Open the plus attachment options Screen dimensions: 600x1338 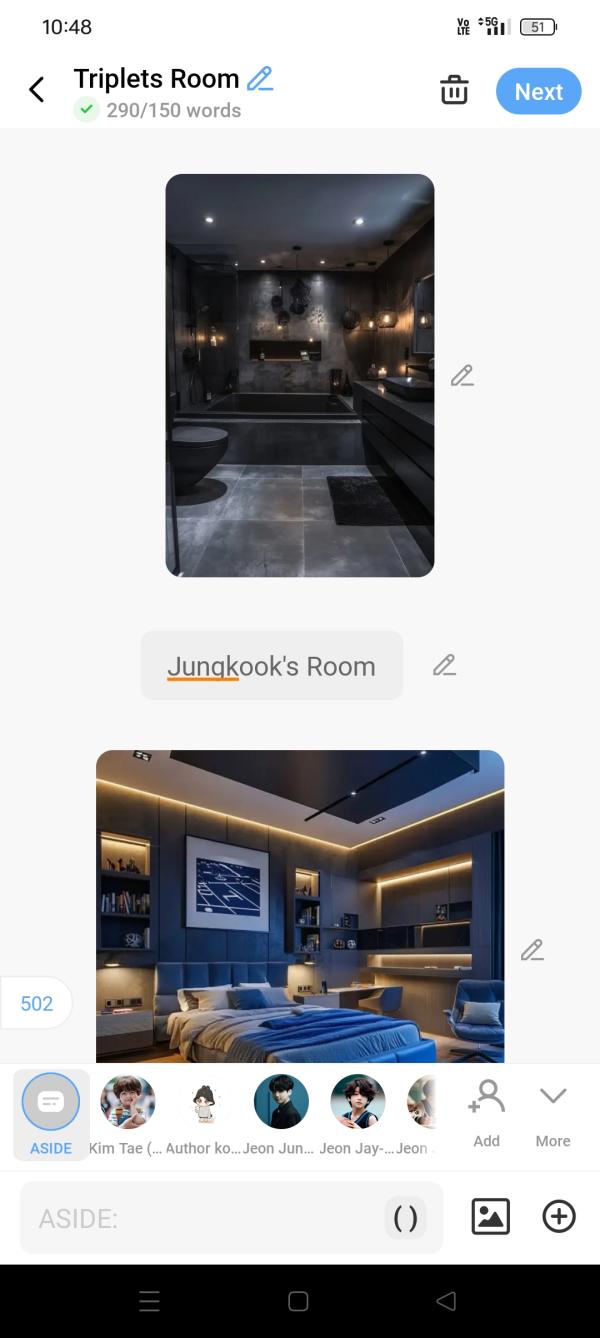point(558,1216)
